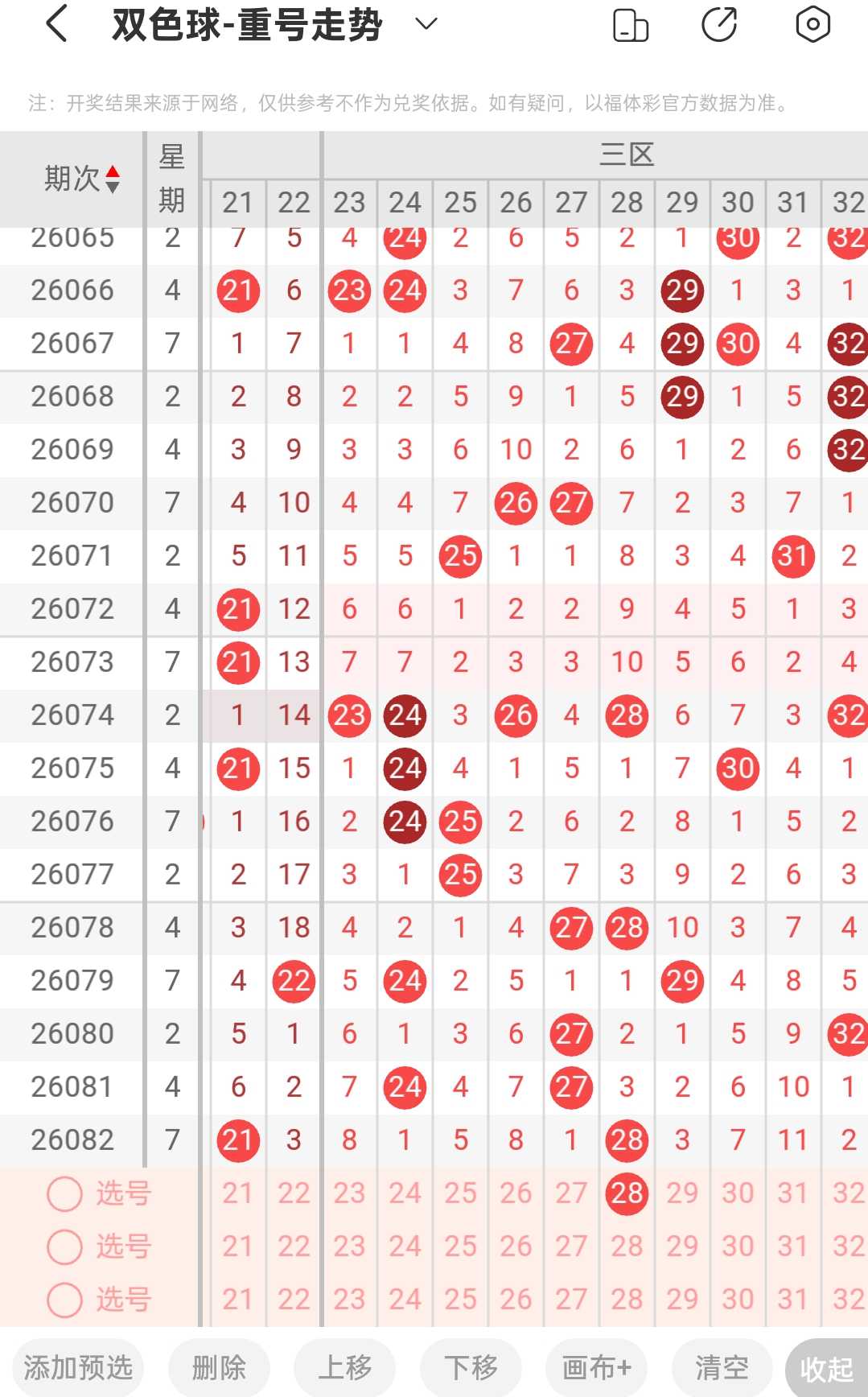Tap 添加预选 button

click(x=78, y=1367)
